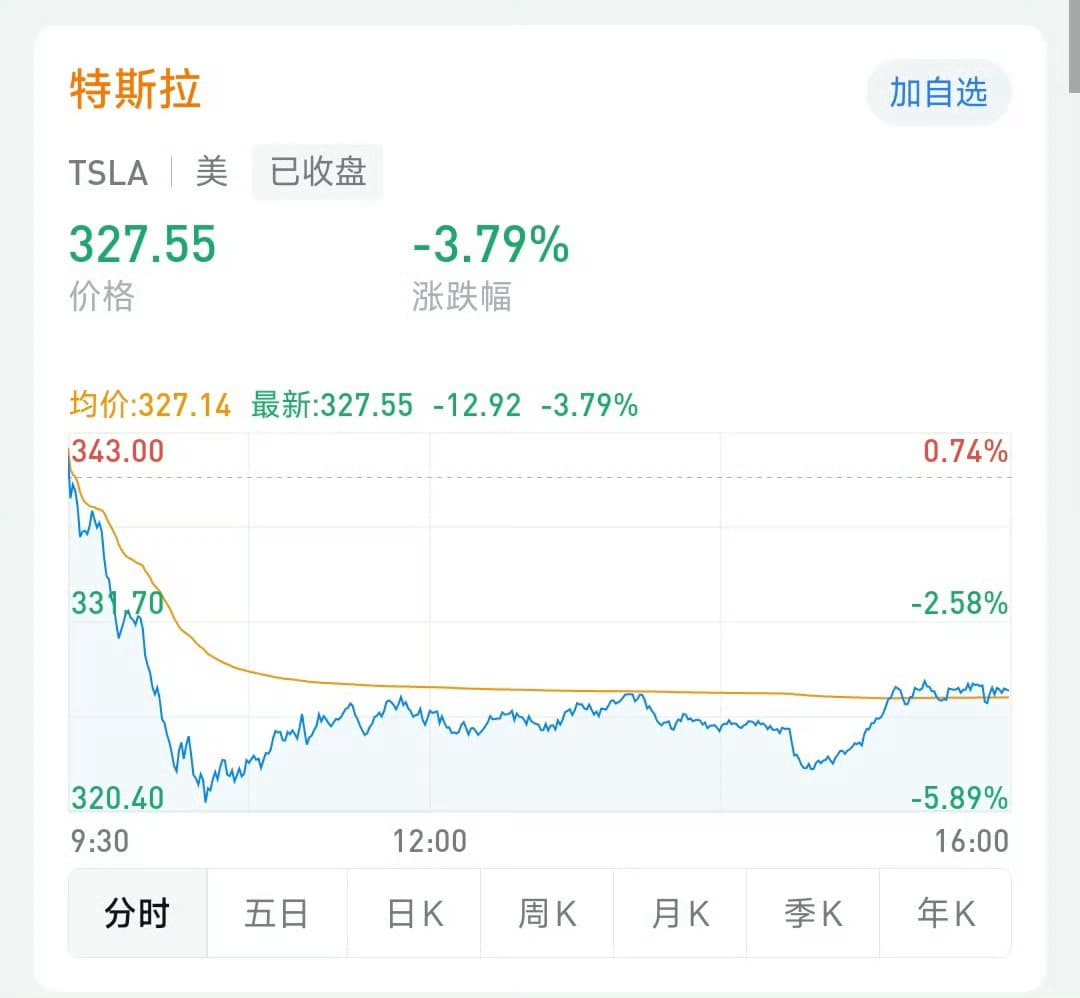Switch to the 日K daily candlestick tab

[x=414, y=913]
